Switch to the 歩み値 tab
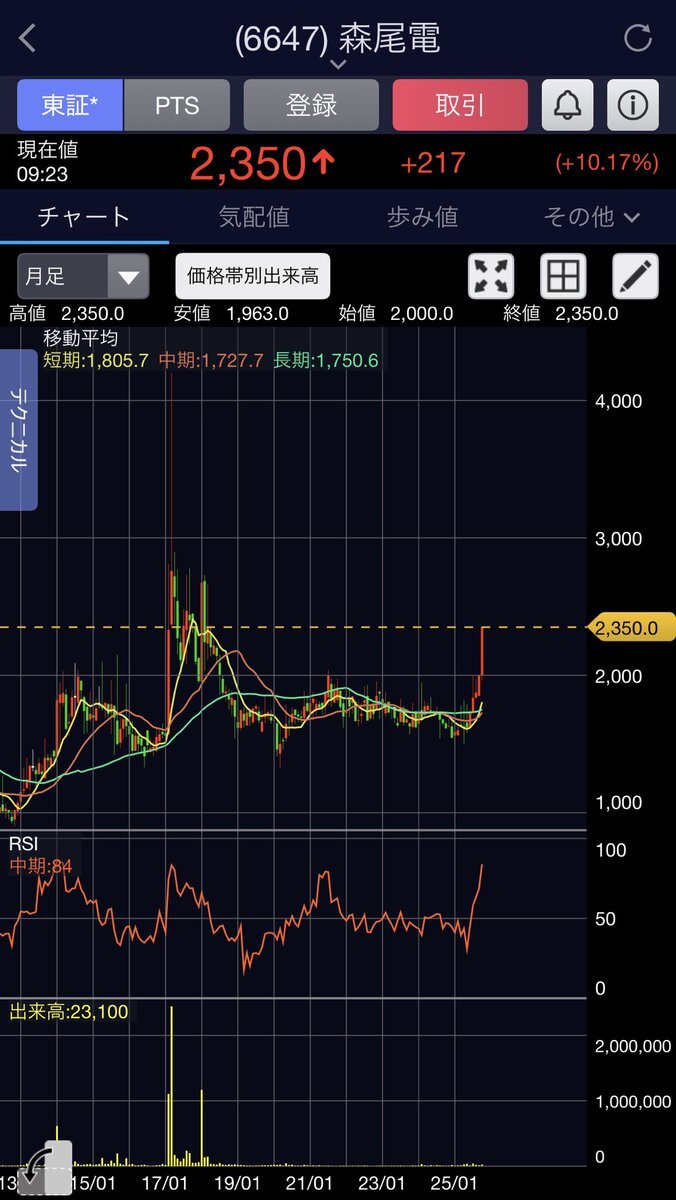The image size is (676, 1200). 422,217
